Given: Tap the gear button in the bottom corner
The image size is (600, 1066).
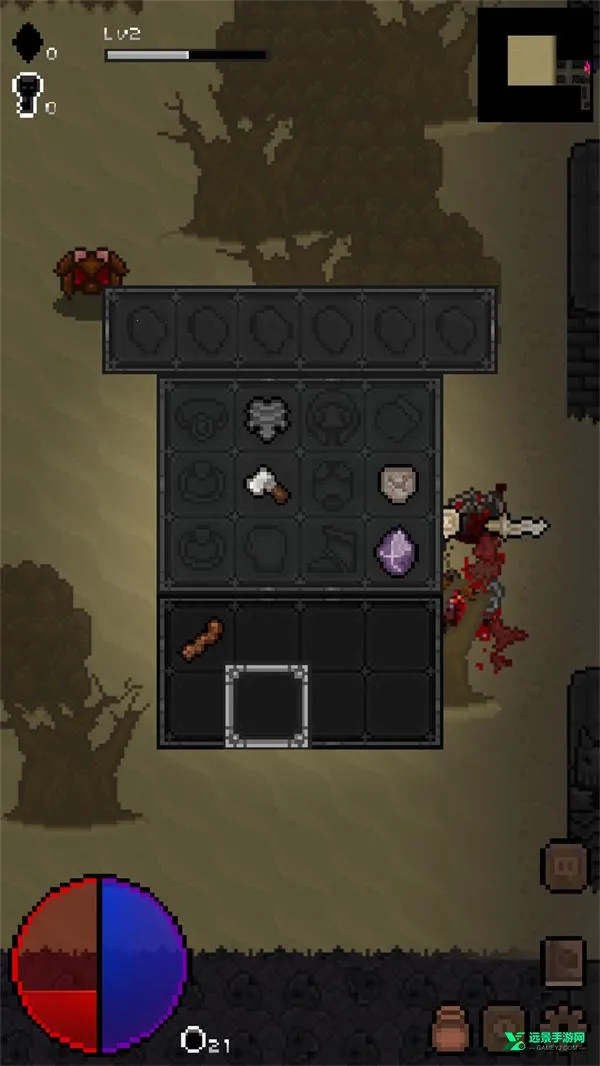Looking at the screenshot, I should point(566,1027).
